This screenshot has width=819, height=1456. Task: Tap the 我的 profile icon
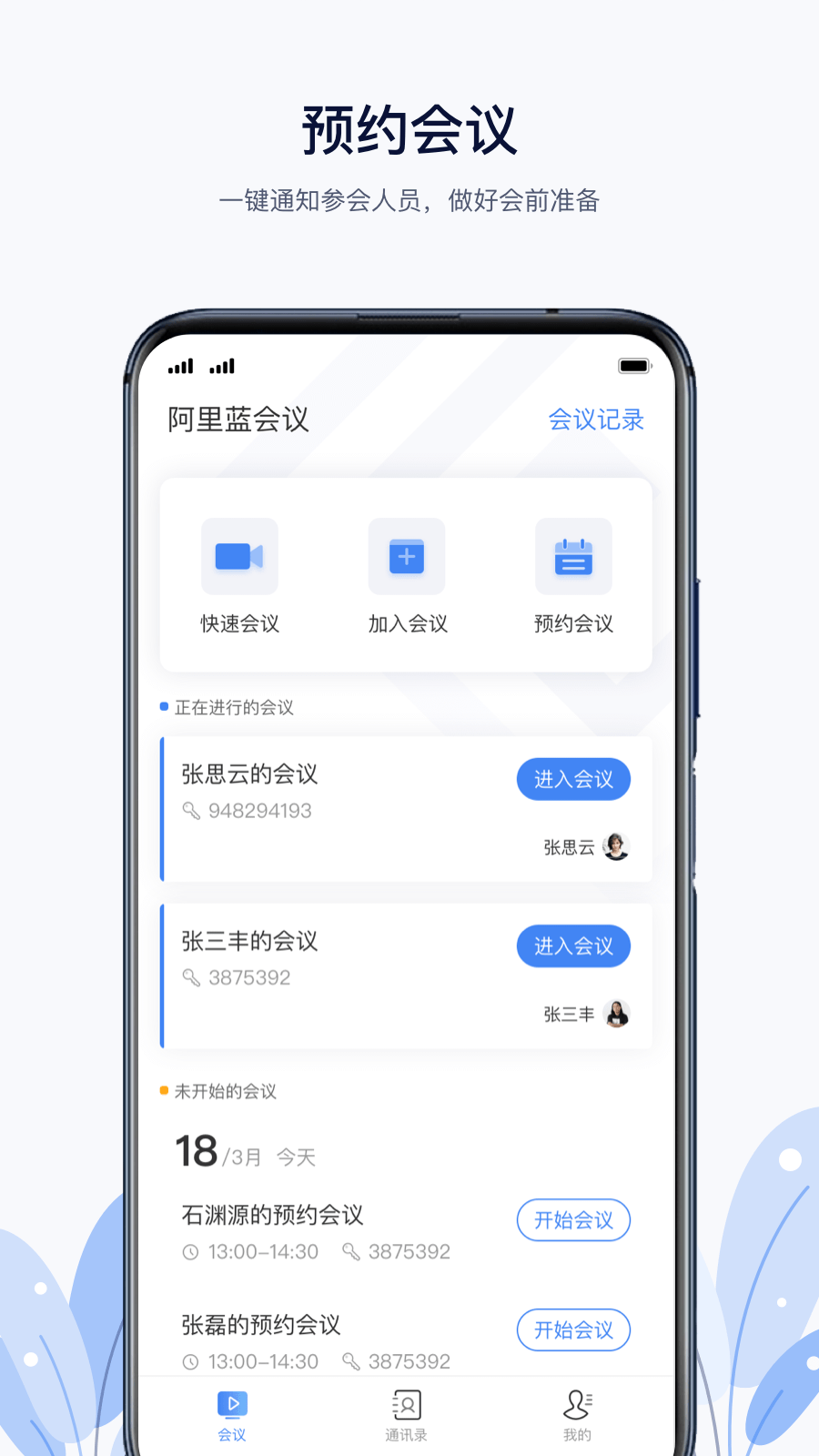coord(577,1404)
